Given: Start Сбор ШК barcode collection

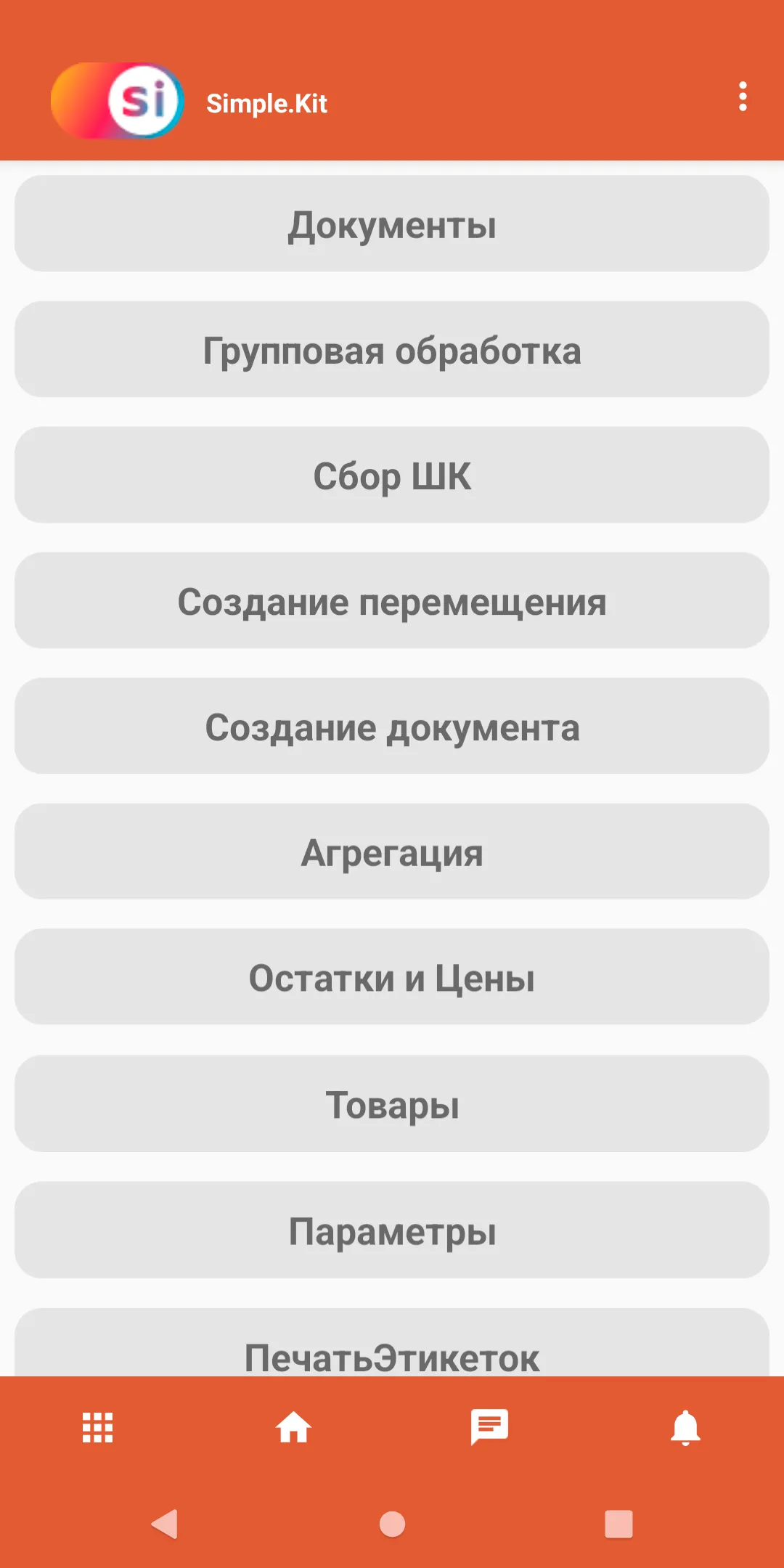Looking at the screenshot, I should click(x=392, y=475).
